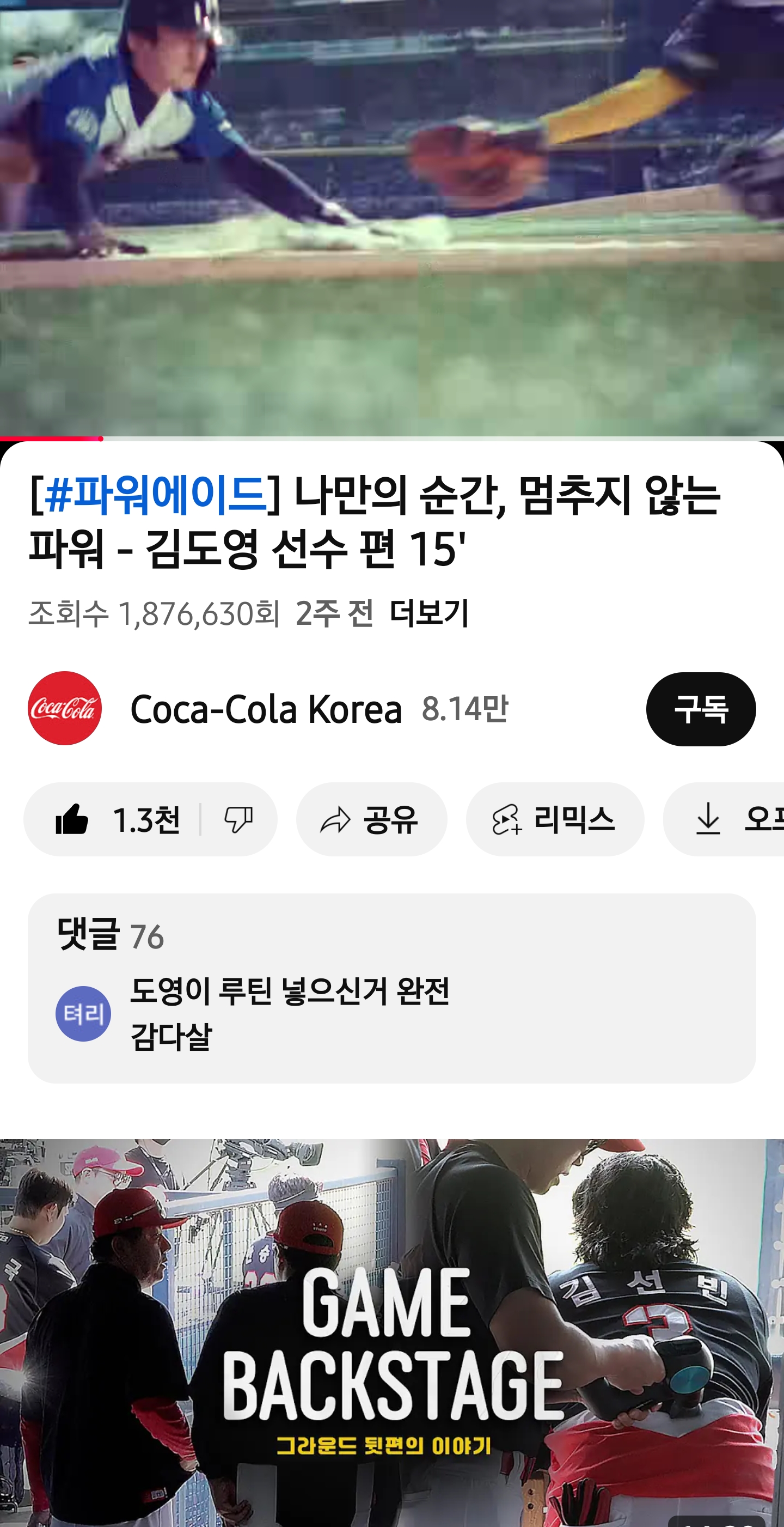
Task: Subscribe with the 구독 button
Action: point(701,709)
